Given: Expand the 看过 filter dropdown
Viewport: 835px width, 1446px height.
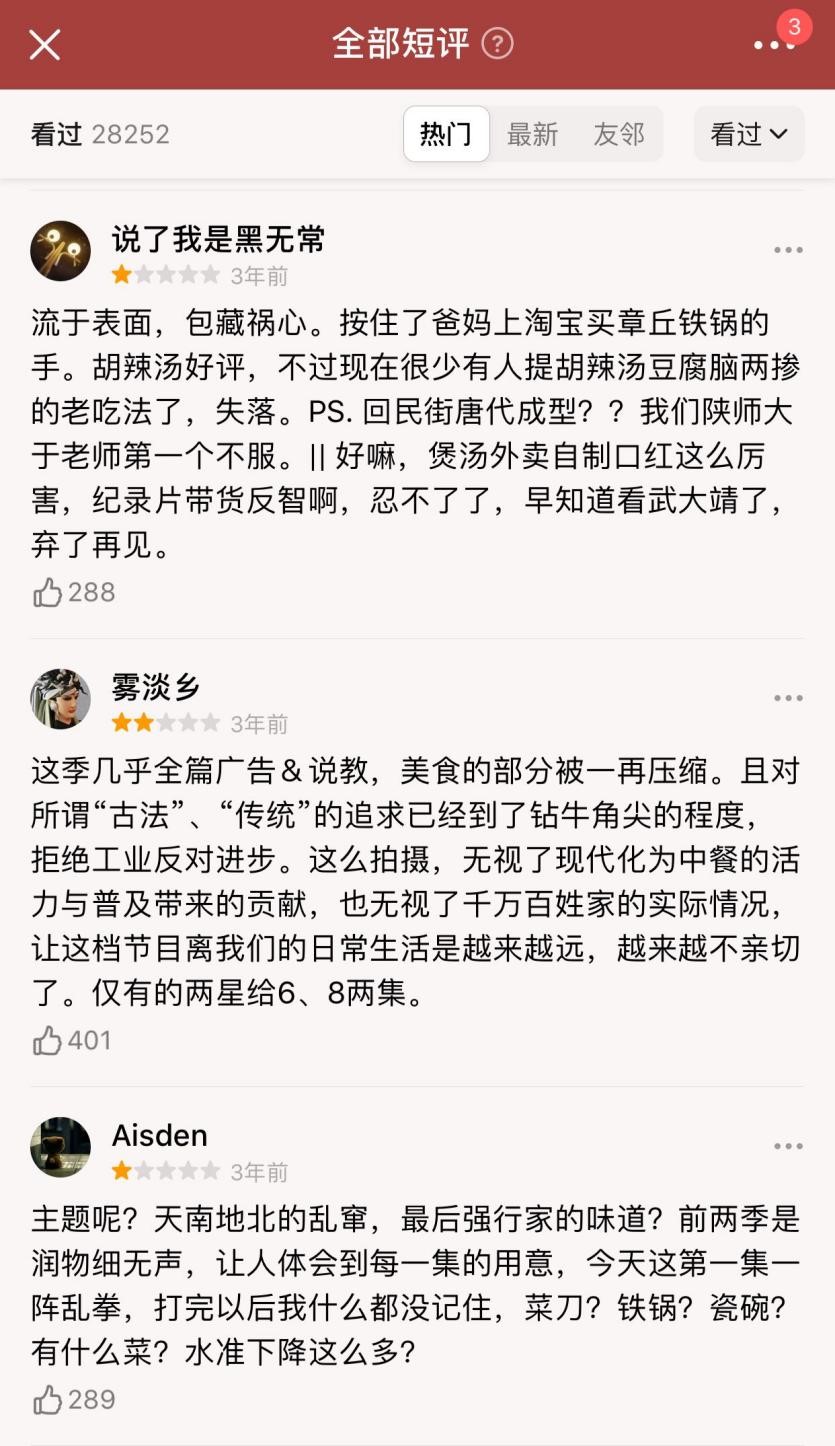Looking at the screenshot, I should tap(749, 134).
